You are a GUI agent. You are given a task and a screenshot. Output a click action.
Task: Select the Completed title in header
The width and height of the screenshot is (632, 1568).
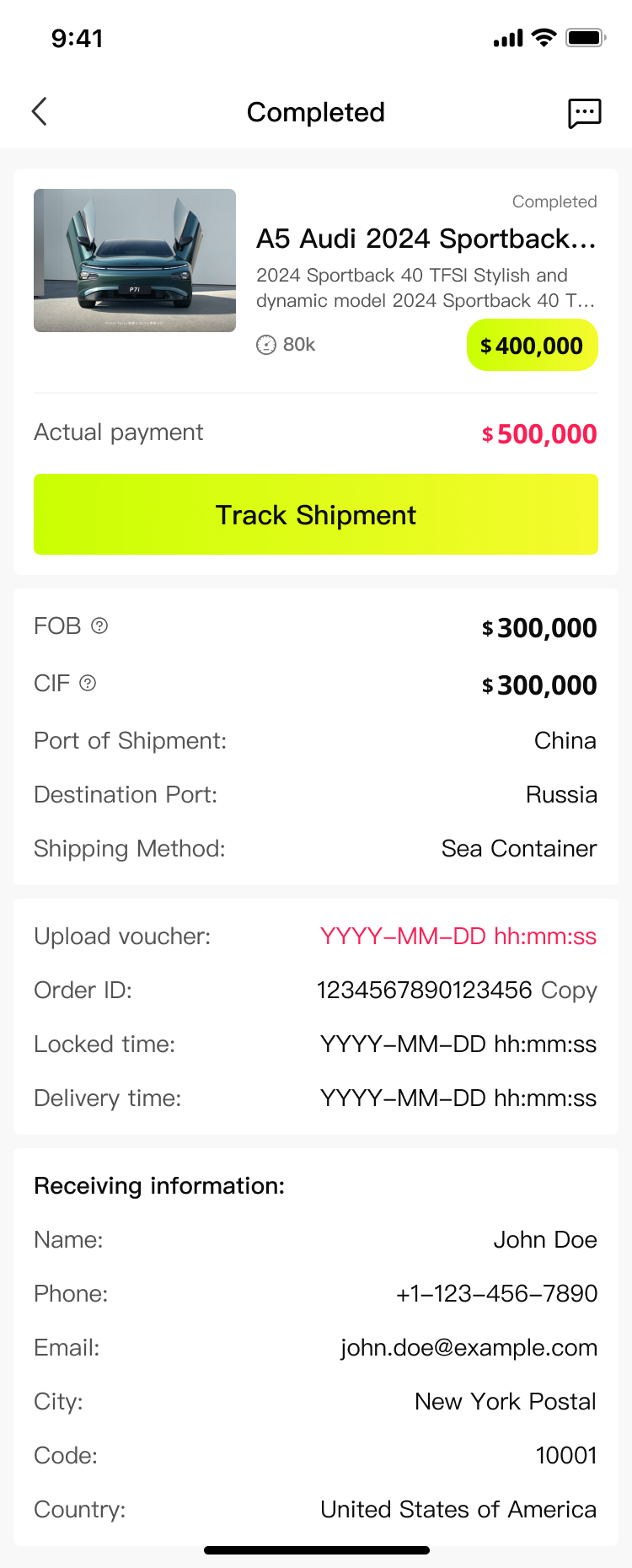pos(316,111)
